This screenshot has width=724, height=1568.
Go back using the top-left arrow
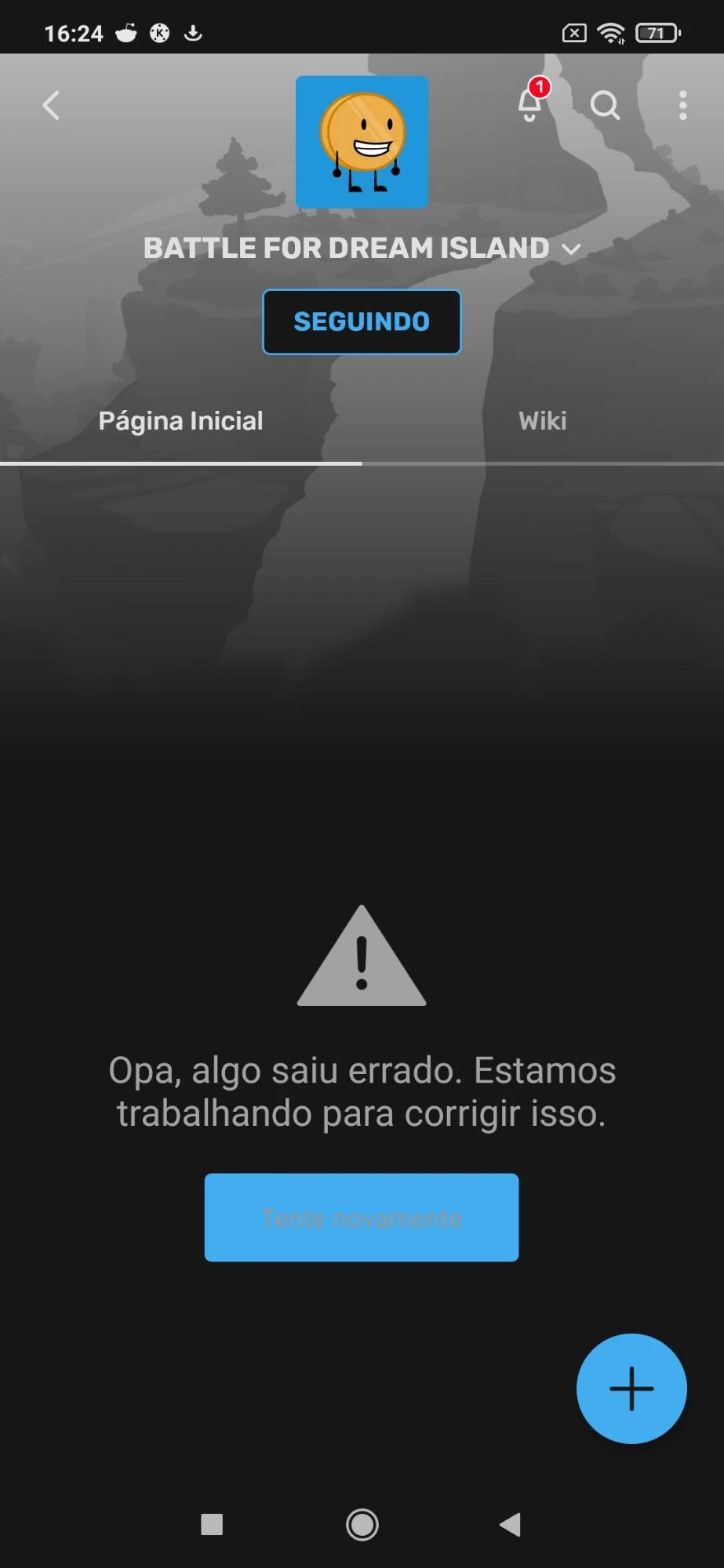coord(52,105)
